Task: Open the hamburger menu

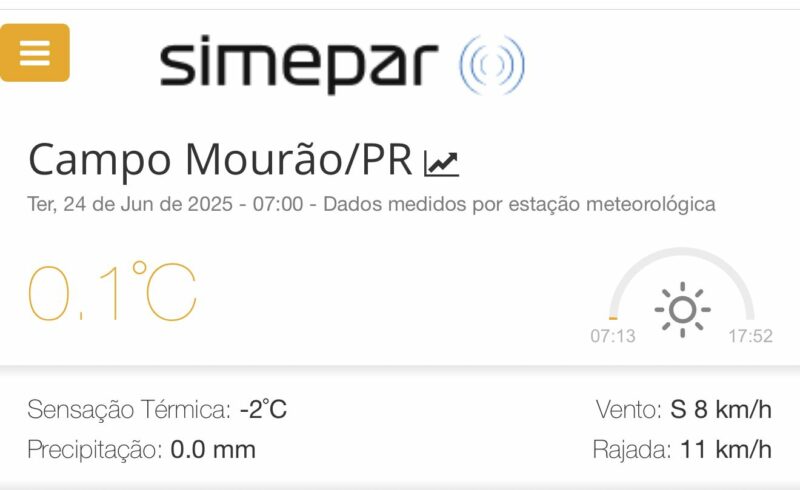Action: (x=35, y=53)
